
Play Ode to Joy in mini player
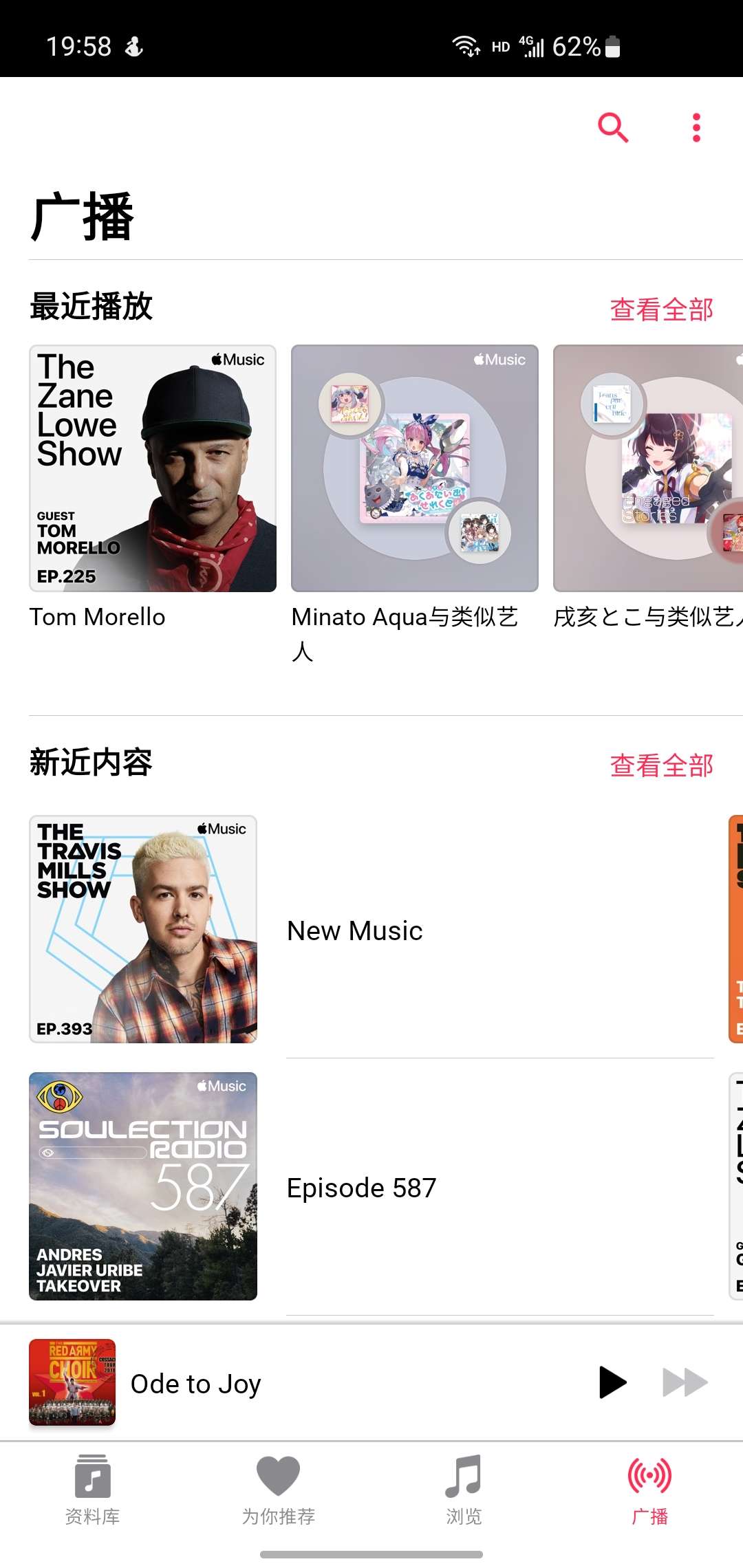pos(612,1382)
